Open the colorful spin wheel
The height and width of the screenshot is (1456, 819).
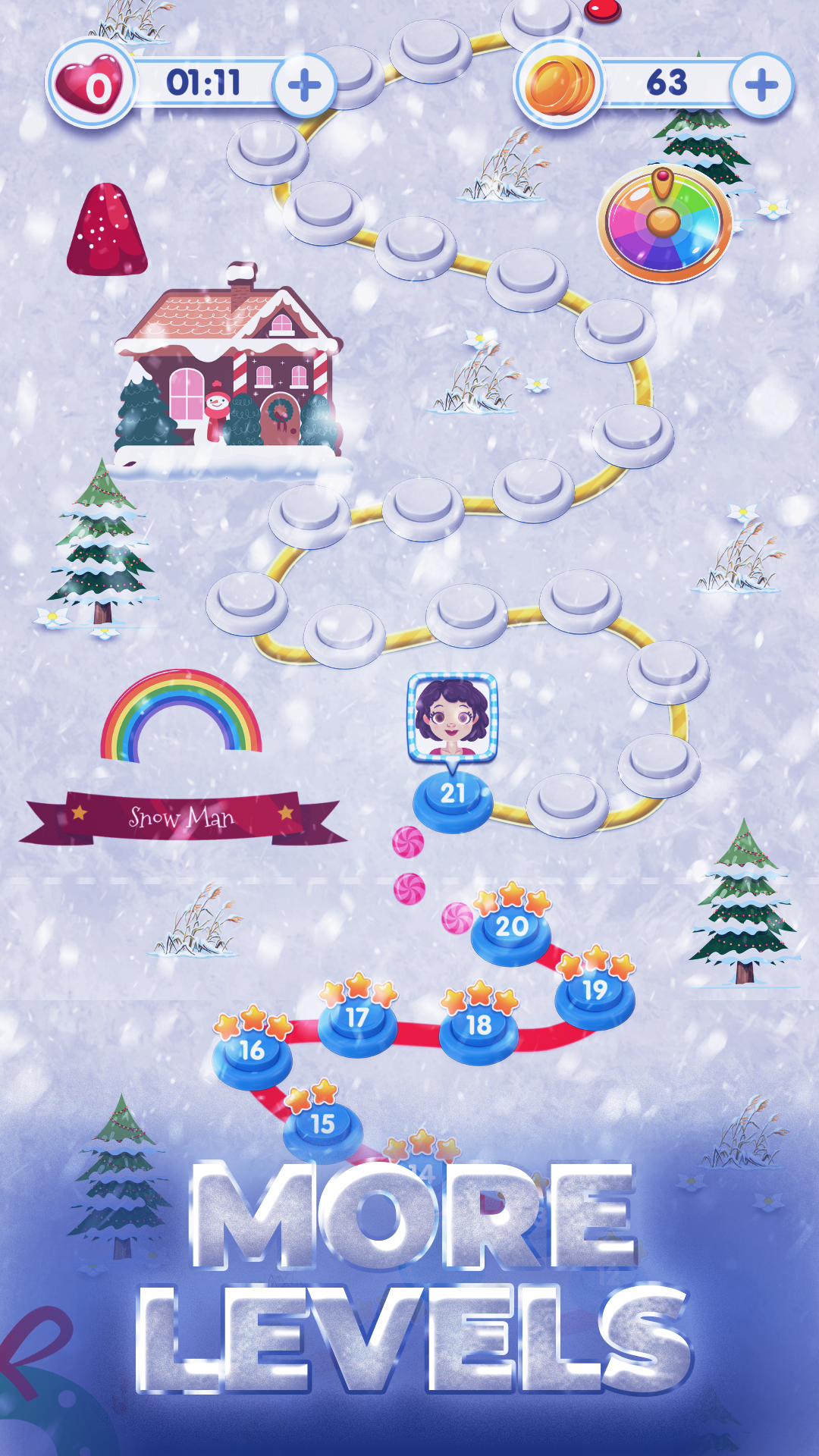pos(664,224)
